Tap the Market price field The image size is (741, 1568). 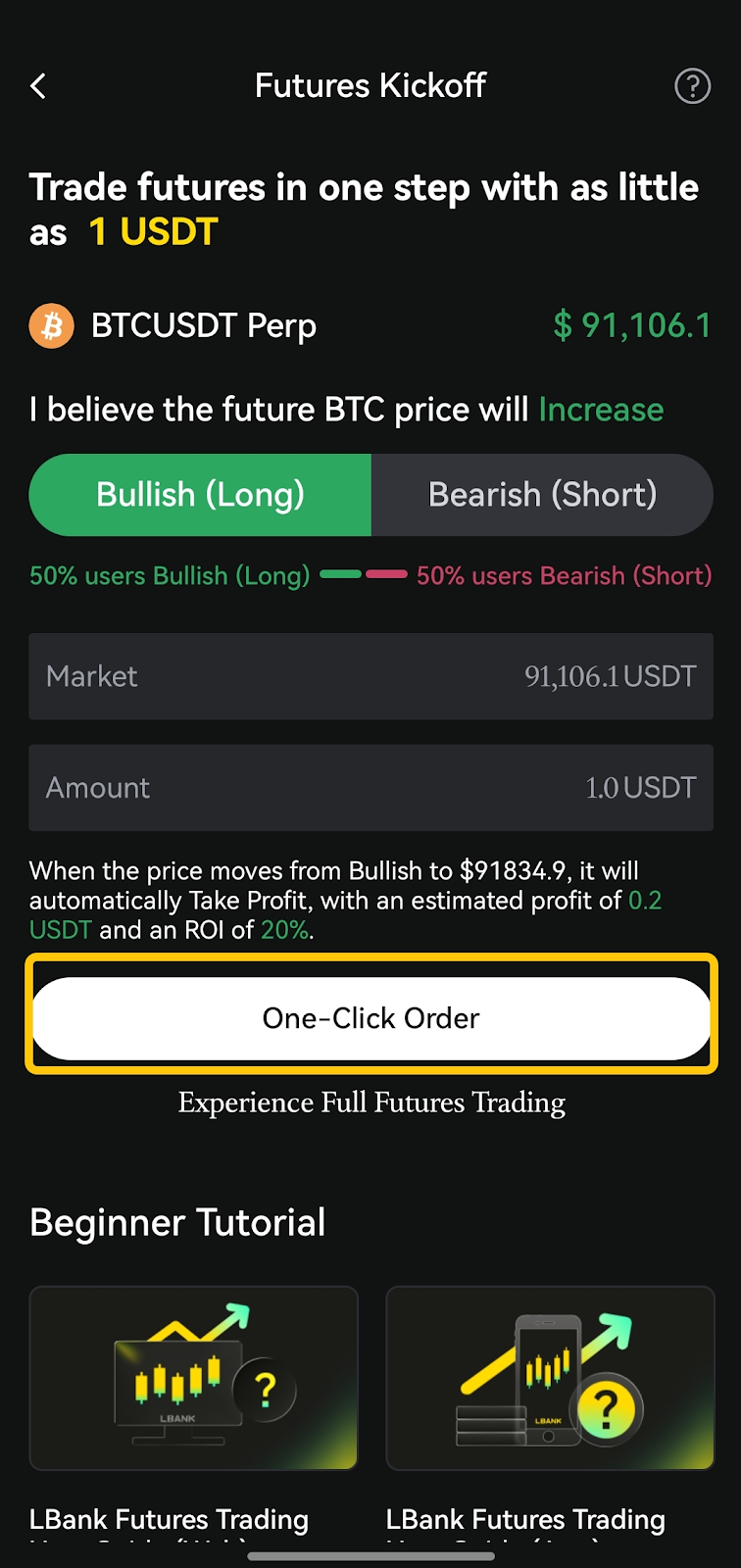pos(370,676)
